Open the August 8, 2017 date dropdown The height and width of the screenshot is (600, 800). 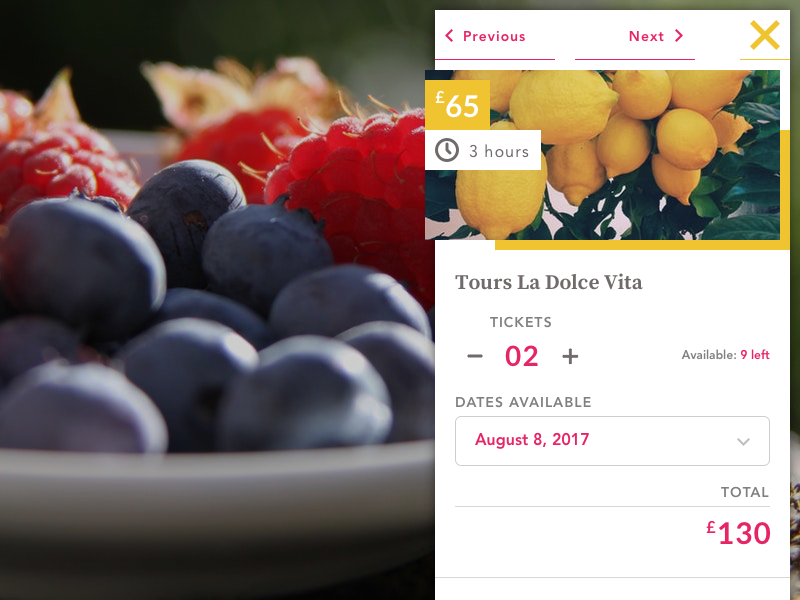[612, 441]
